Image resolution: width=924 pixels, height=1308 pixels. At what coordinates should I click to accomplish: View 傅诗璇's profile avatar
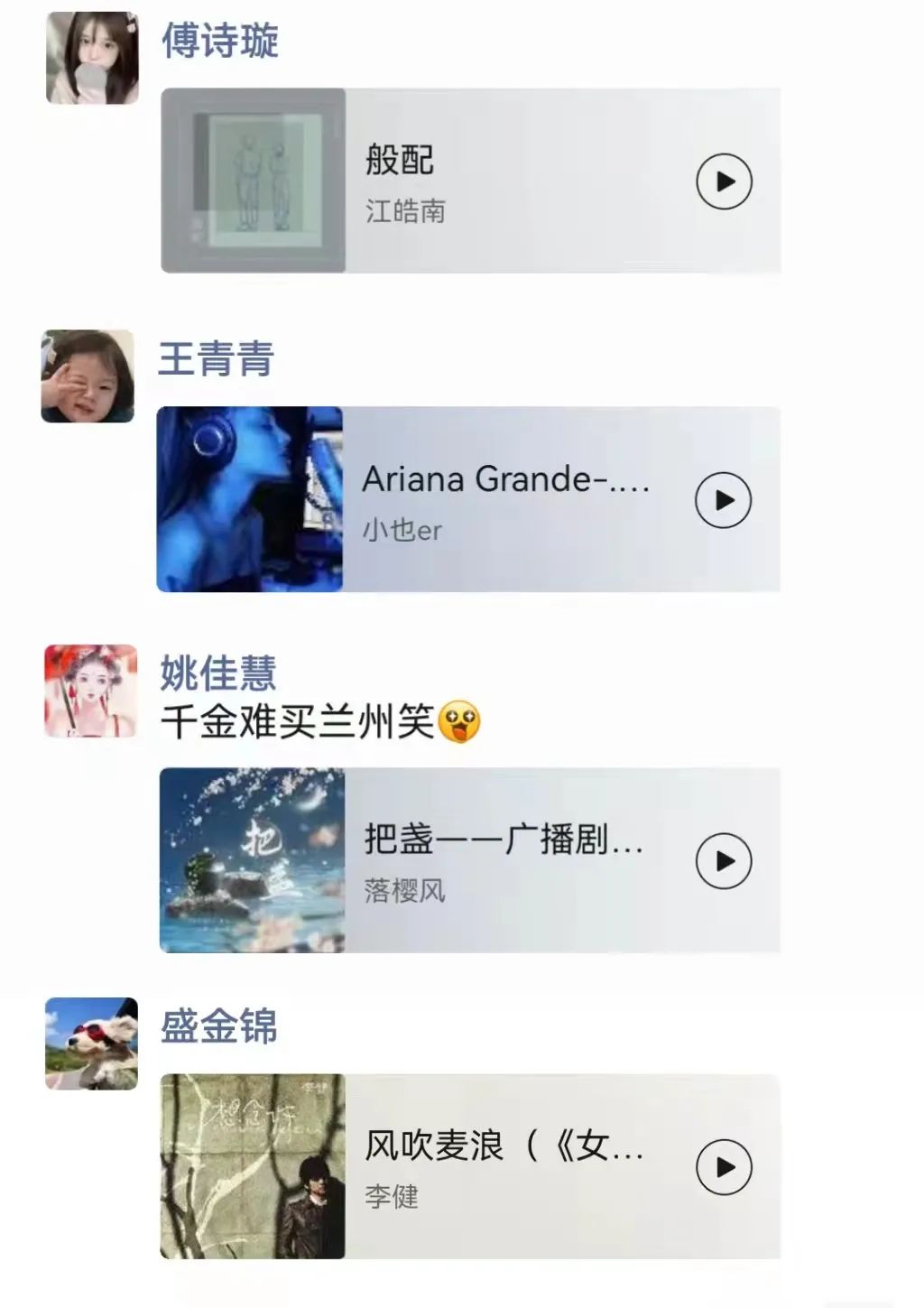(x=92, y=59)
